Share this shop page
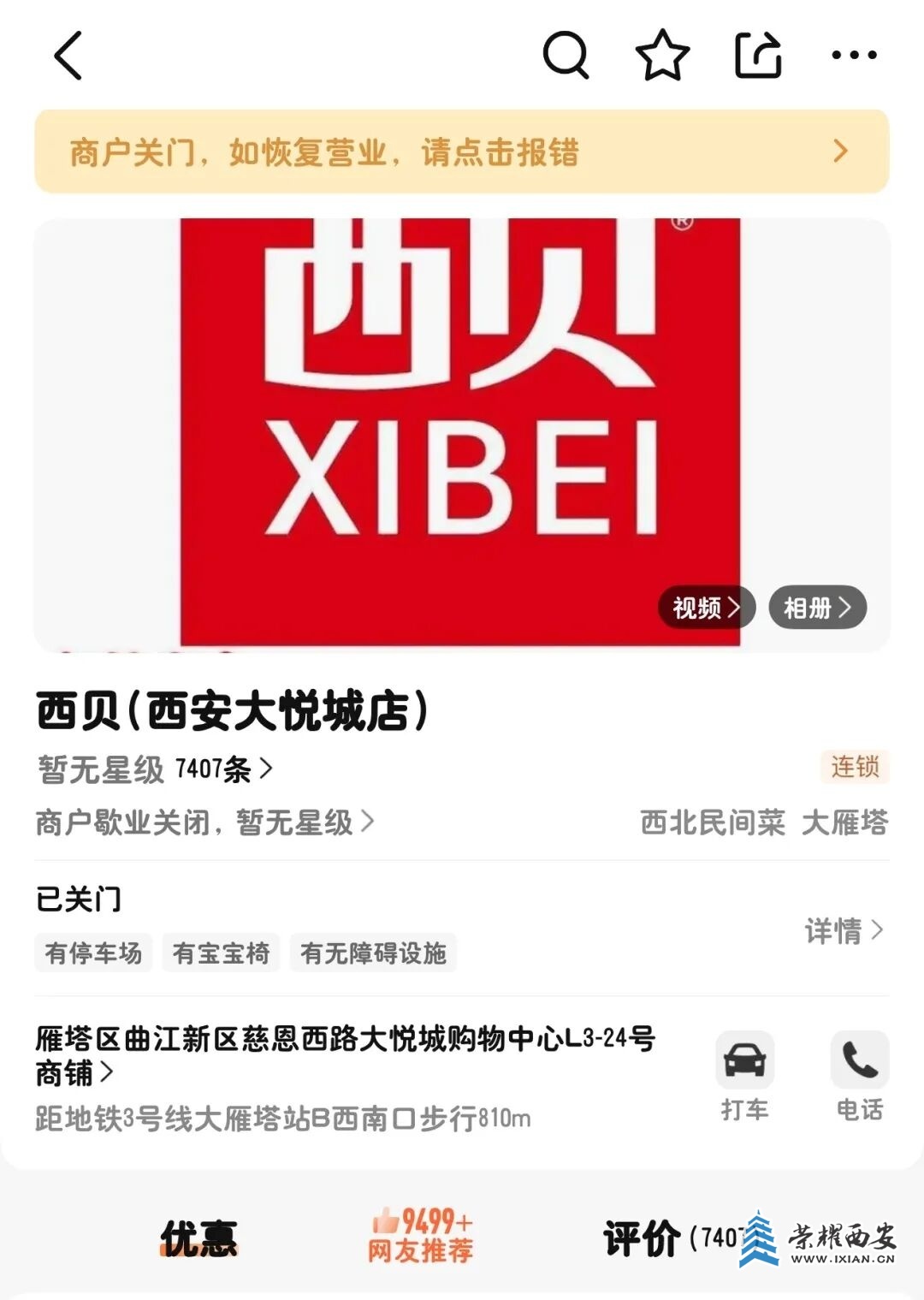The height and width of the screenshot is (1300, 924). [758, 56]
